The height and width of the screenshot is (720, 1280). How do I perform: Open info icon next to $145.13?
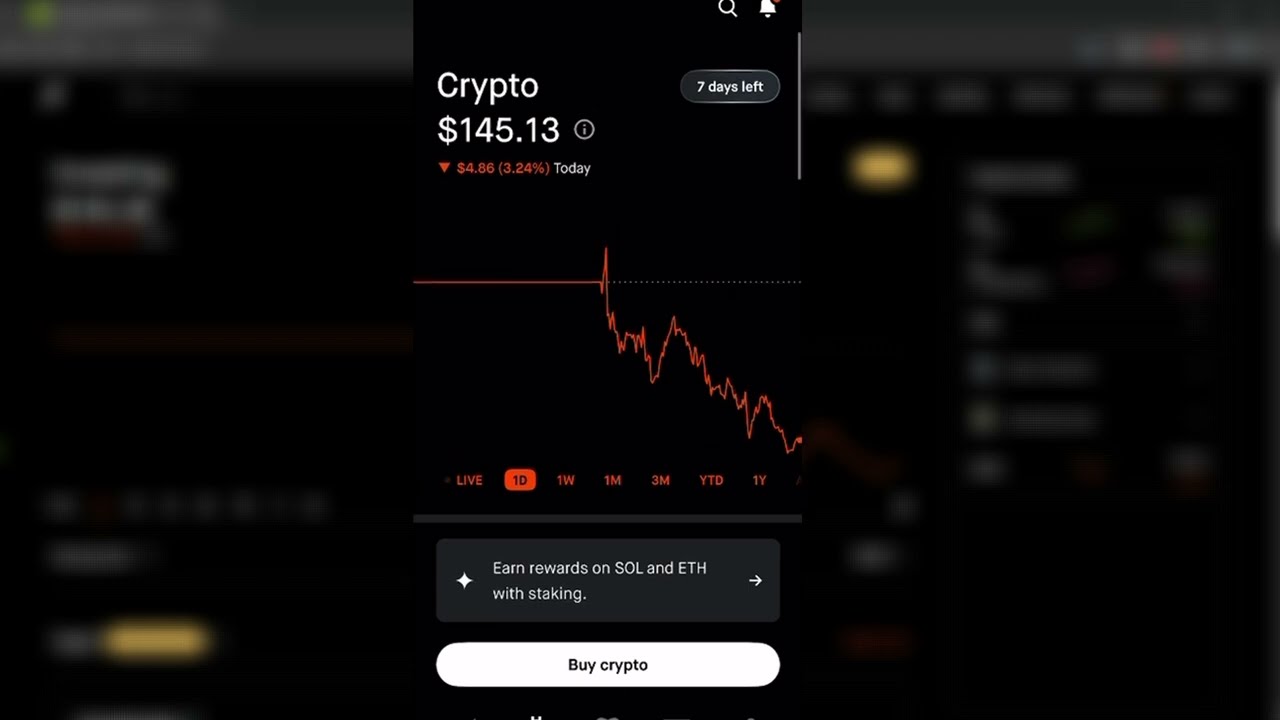[584, 130]
